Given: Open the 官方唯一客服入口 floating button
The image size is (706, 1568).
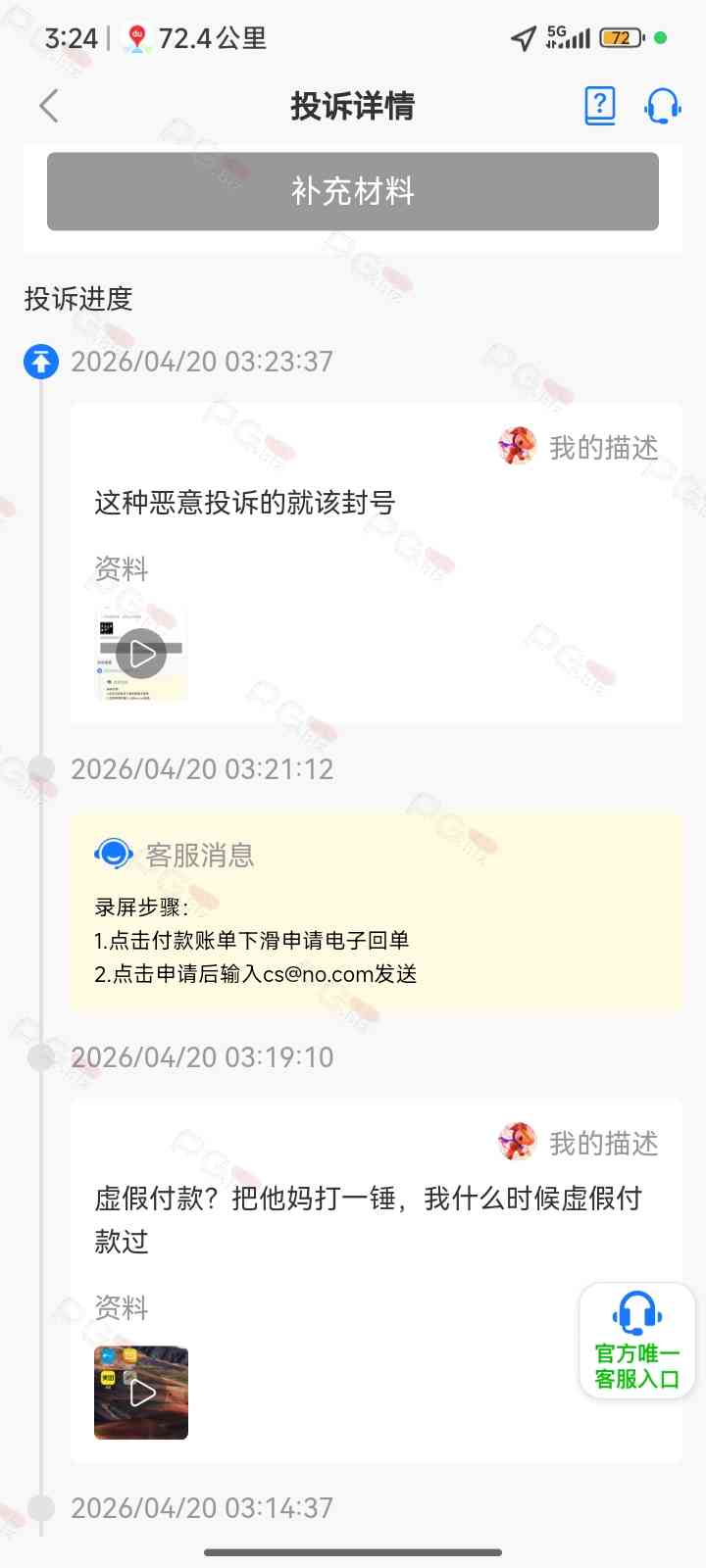Looking at the screenshot, I should [637, 1341].
